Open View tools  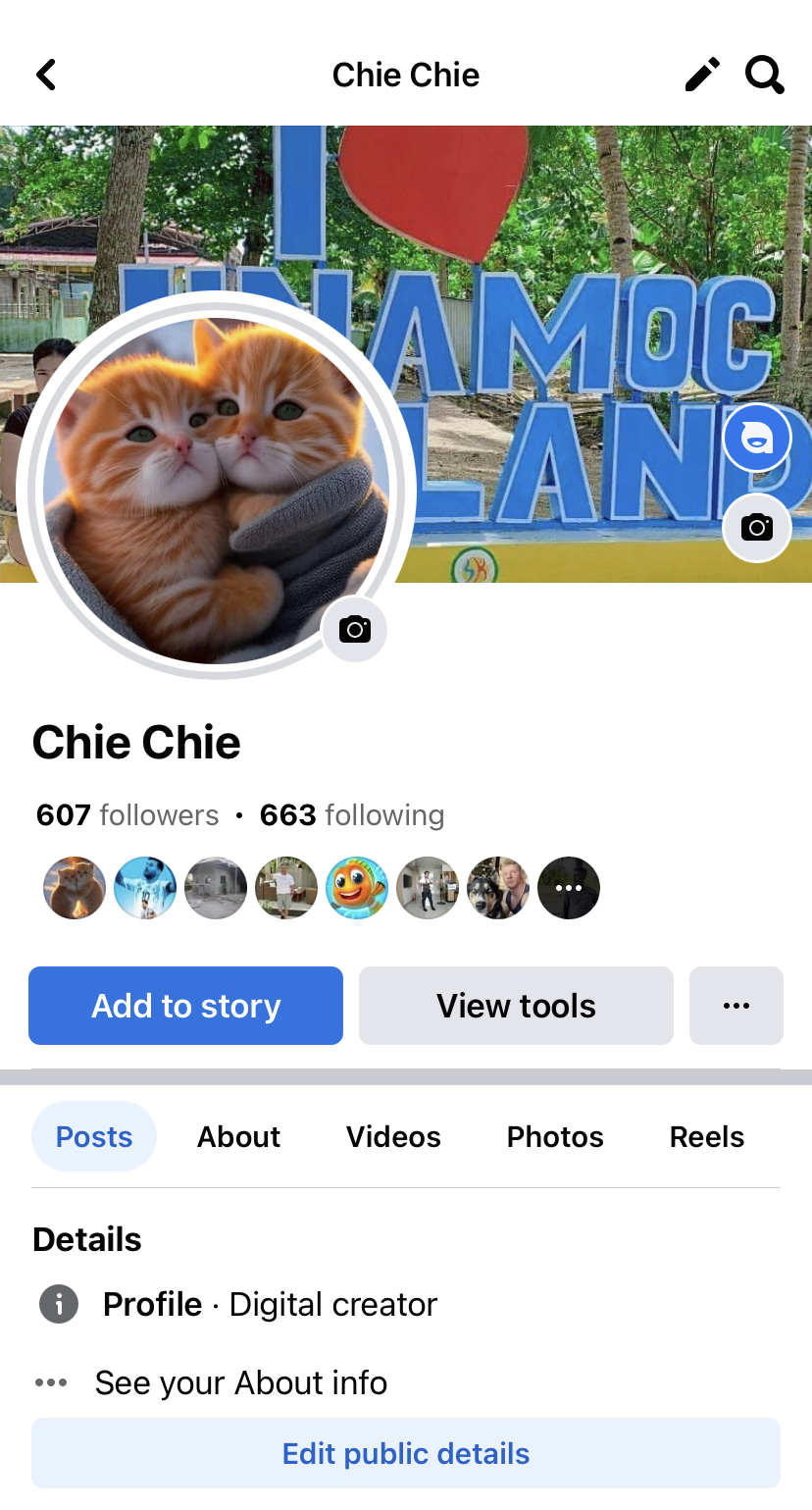(516, 1006)
